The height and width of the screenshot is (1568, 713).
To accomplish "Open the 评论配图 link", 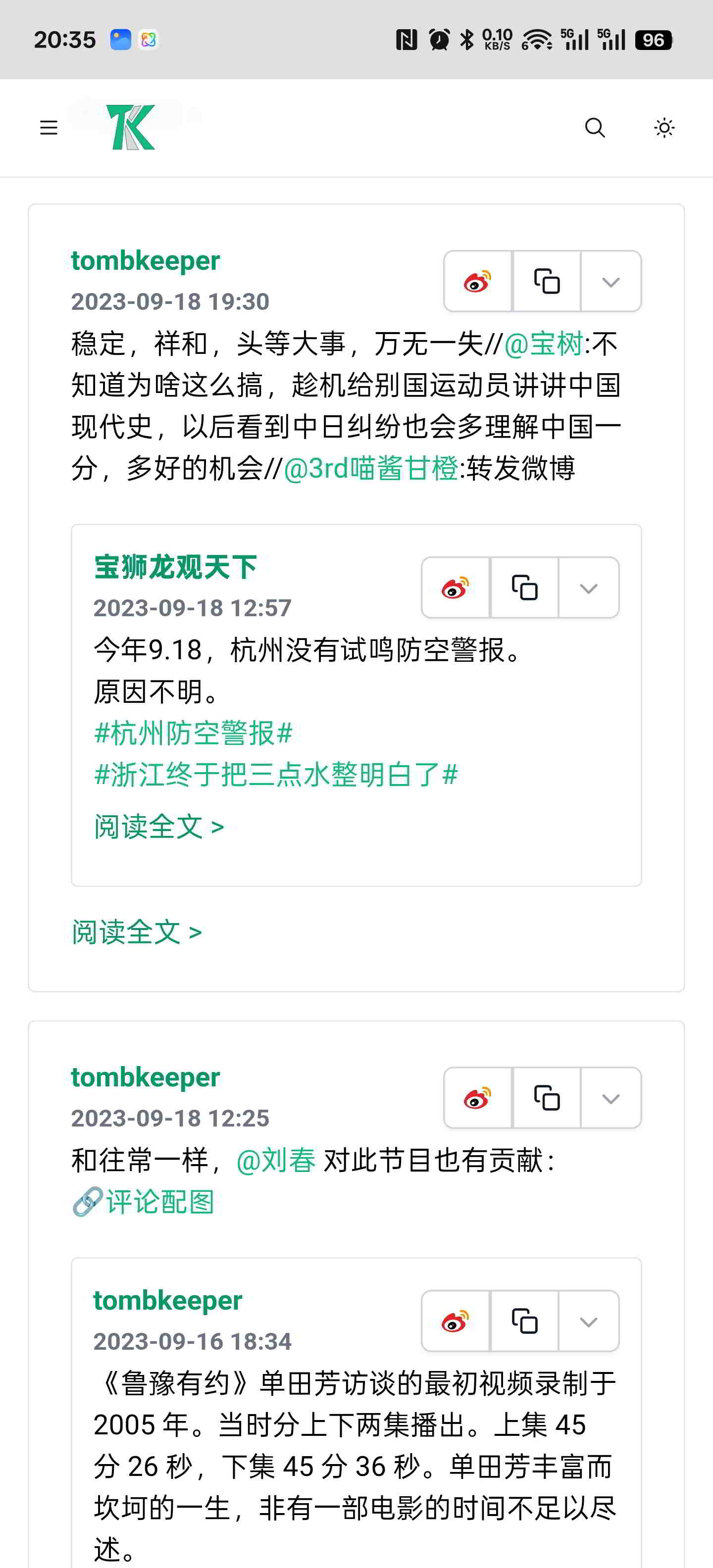I will 144,1202.
